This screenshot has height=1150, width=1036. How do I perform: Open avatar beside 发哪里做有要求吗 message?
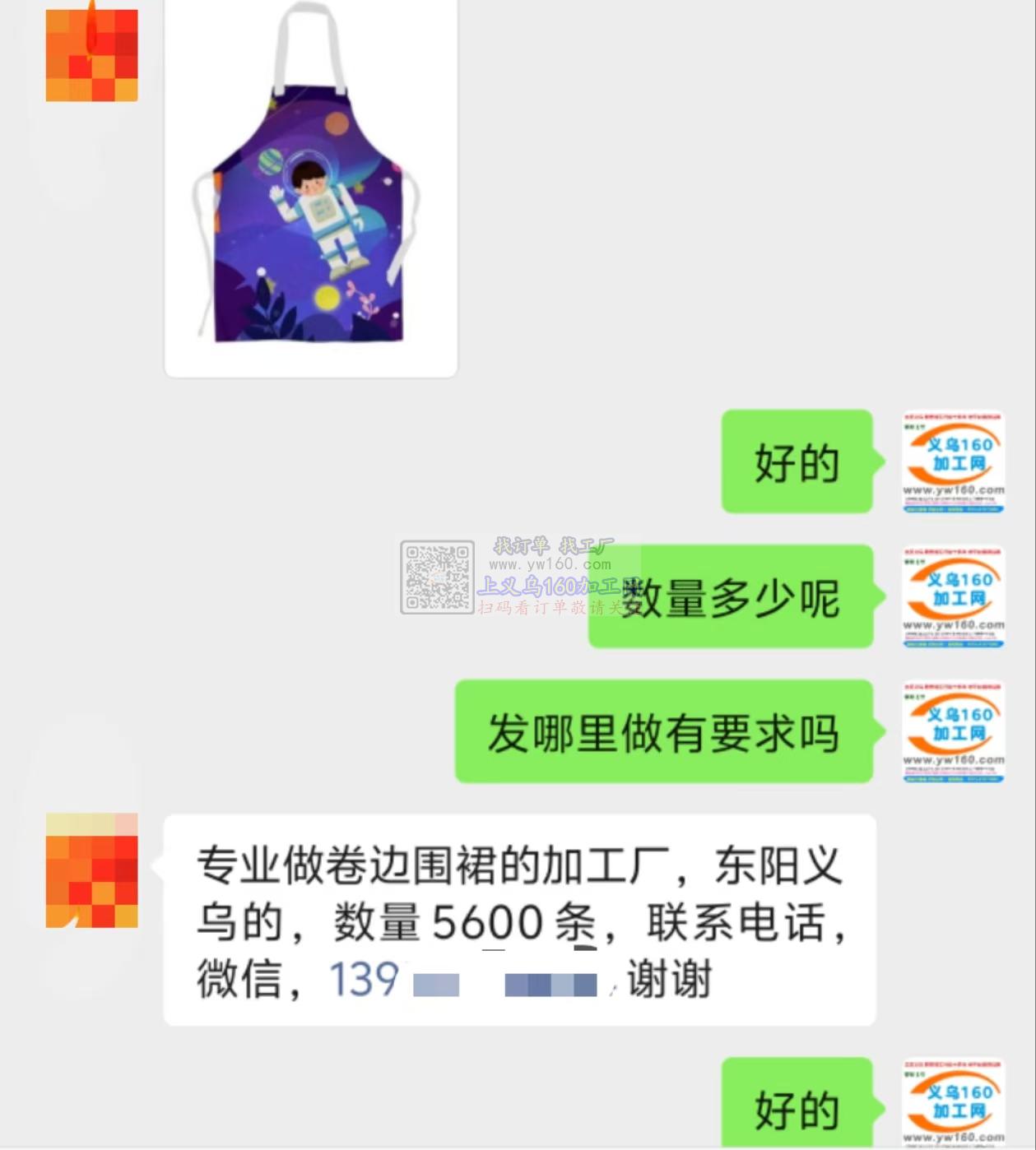[953, 732]
